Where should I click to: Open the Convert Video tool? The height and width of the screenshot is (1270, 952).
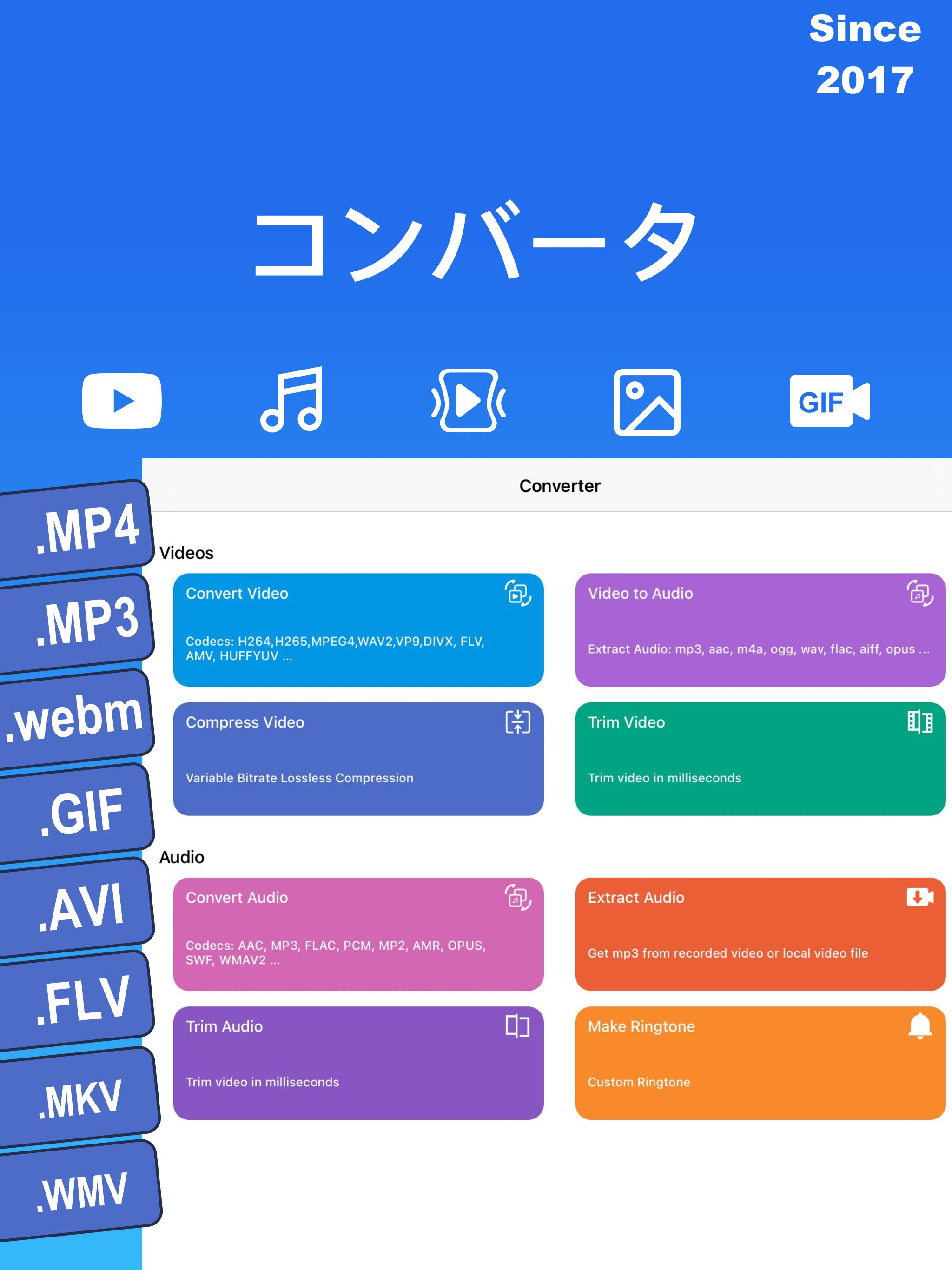[x=359, y=630]
